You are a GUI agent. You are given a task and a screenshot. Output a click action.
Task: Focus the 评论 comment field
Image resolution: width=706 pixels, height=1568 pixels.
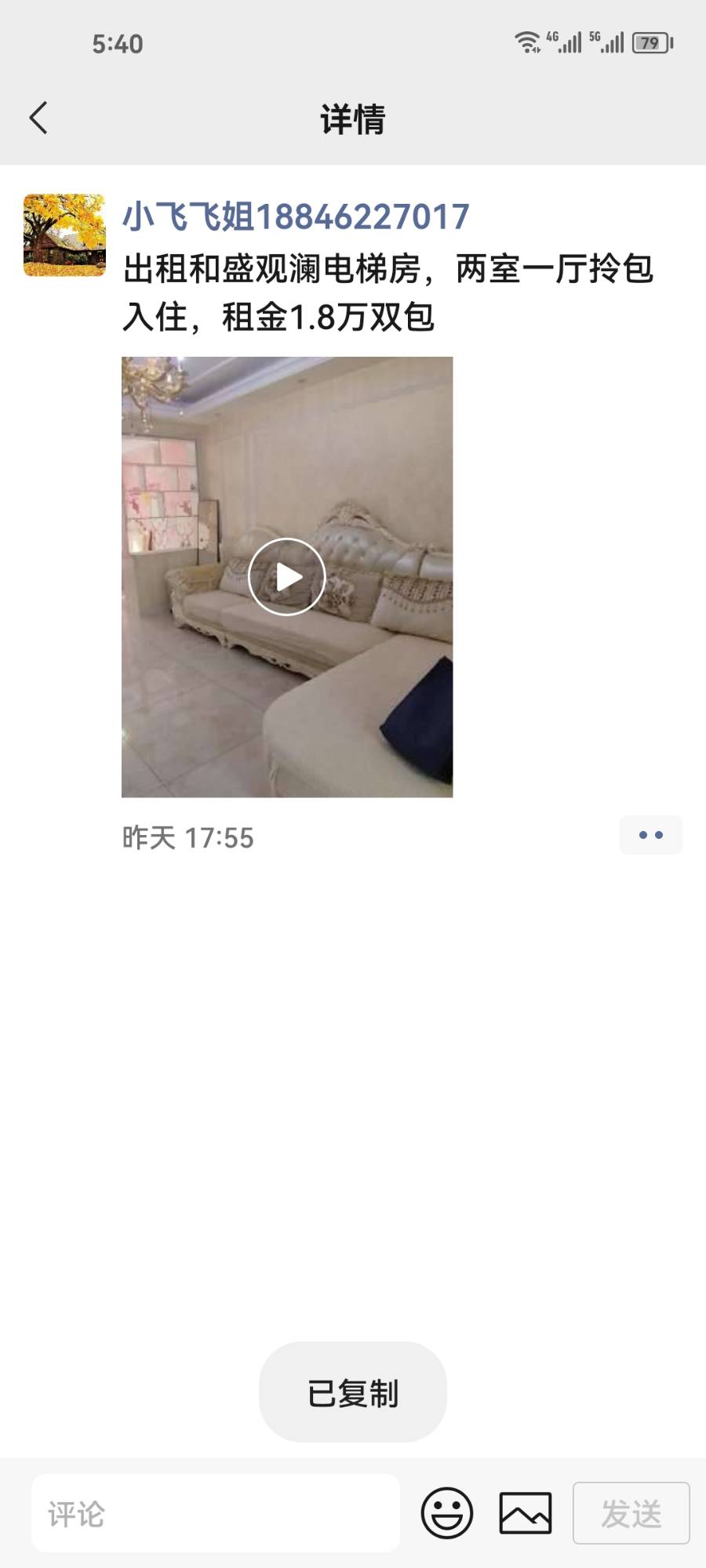pos(216,1513)
